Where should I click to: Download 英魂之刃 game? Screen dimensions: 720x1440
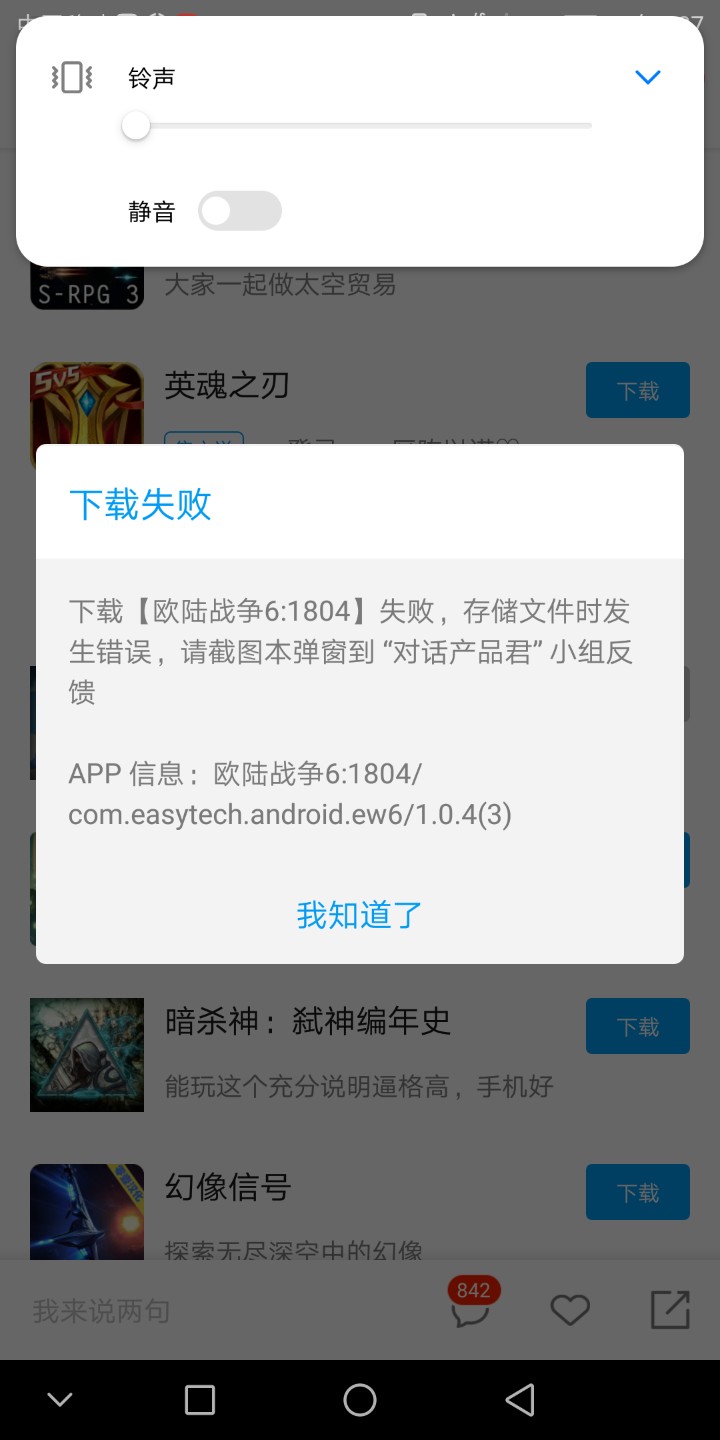[x=637, y=390]
